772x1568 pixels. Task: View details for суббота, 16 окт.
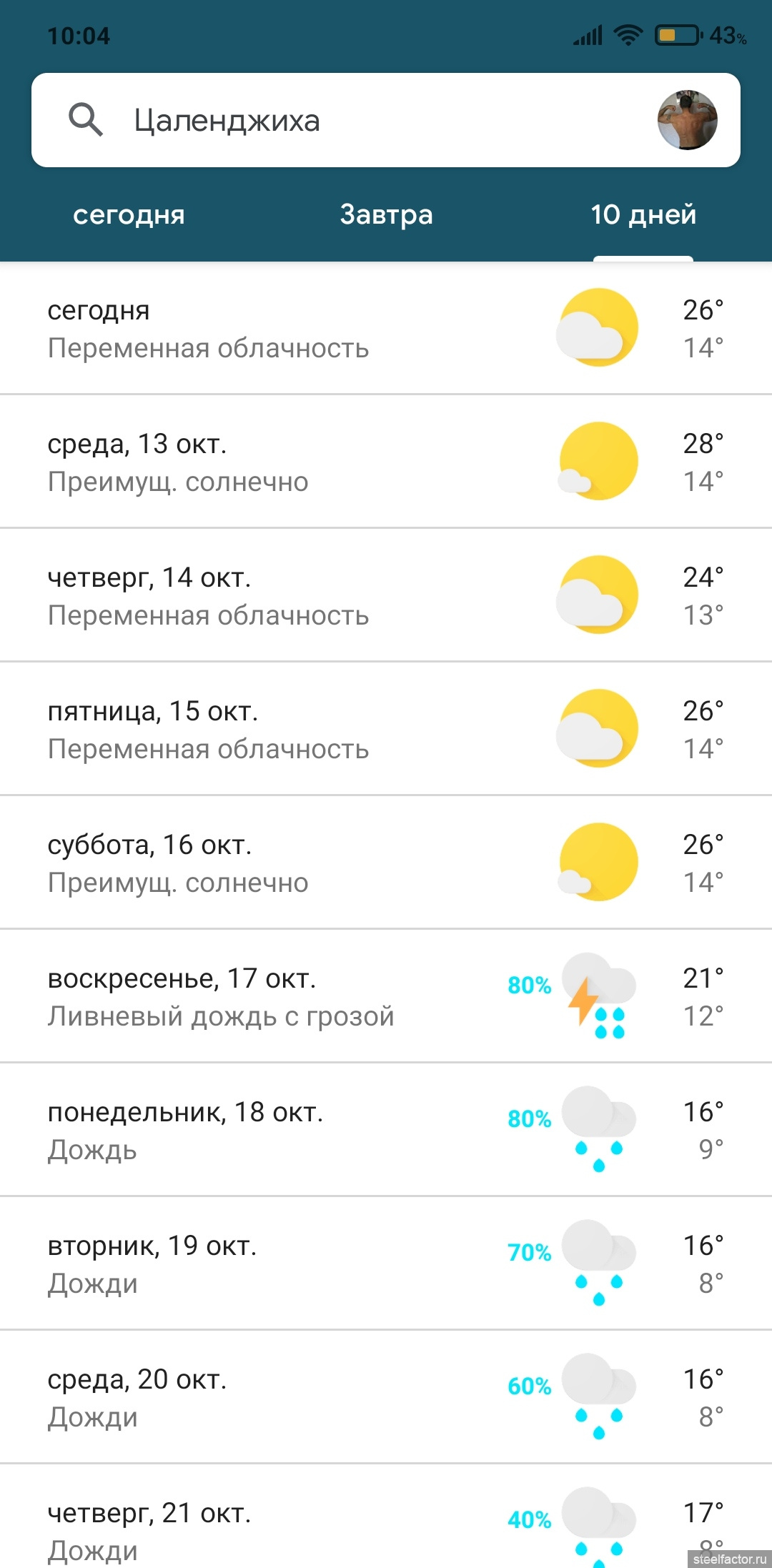386,863
